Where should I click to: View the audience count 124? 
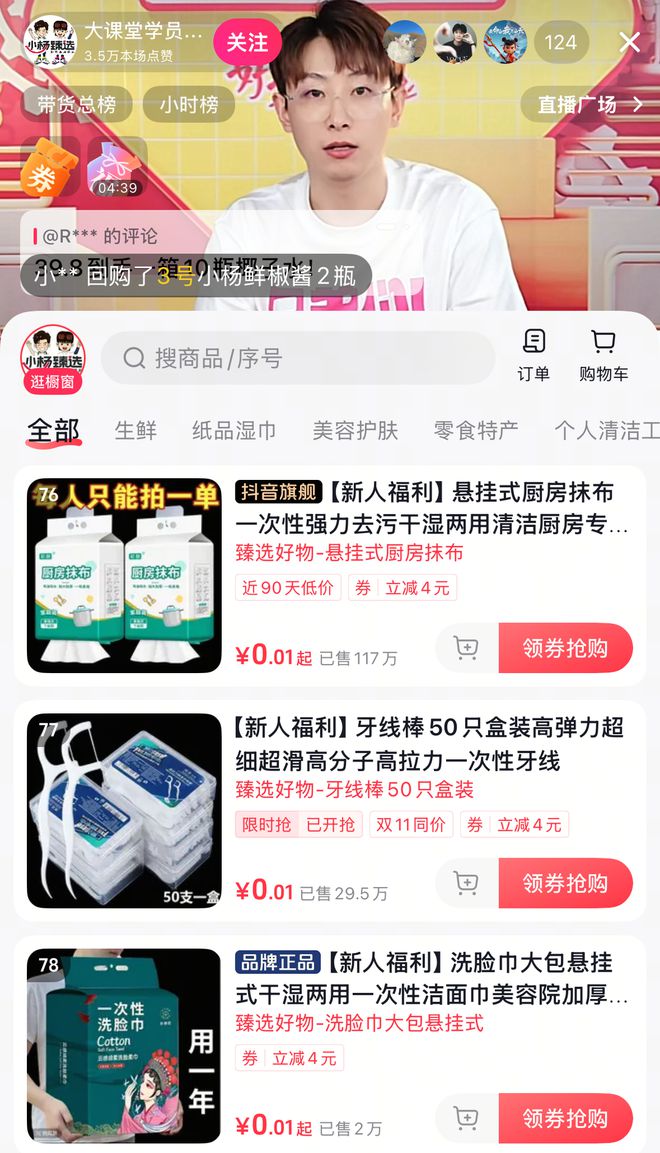(x=560, y=42)
